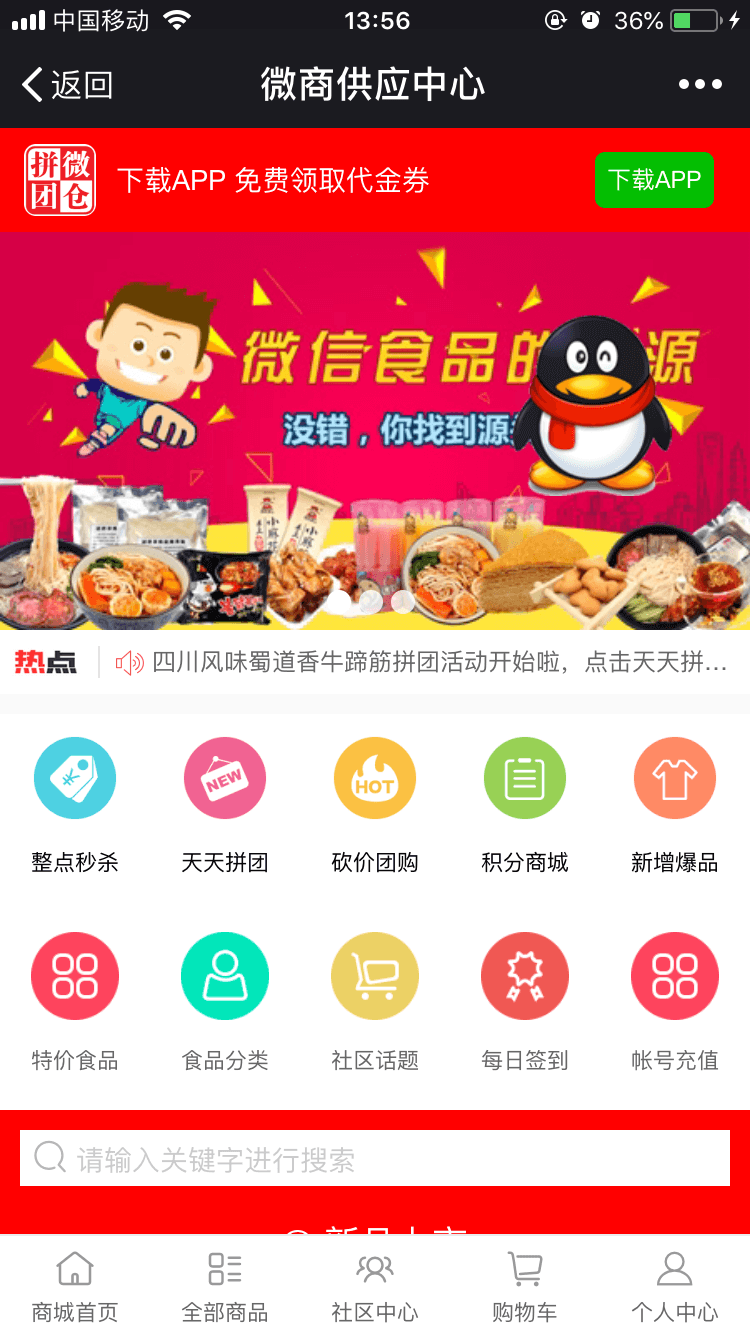Open the 热点 news about 四川风味蜀道香牛蹄筋

[x=438, y=662]
